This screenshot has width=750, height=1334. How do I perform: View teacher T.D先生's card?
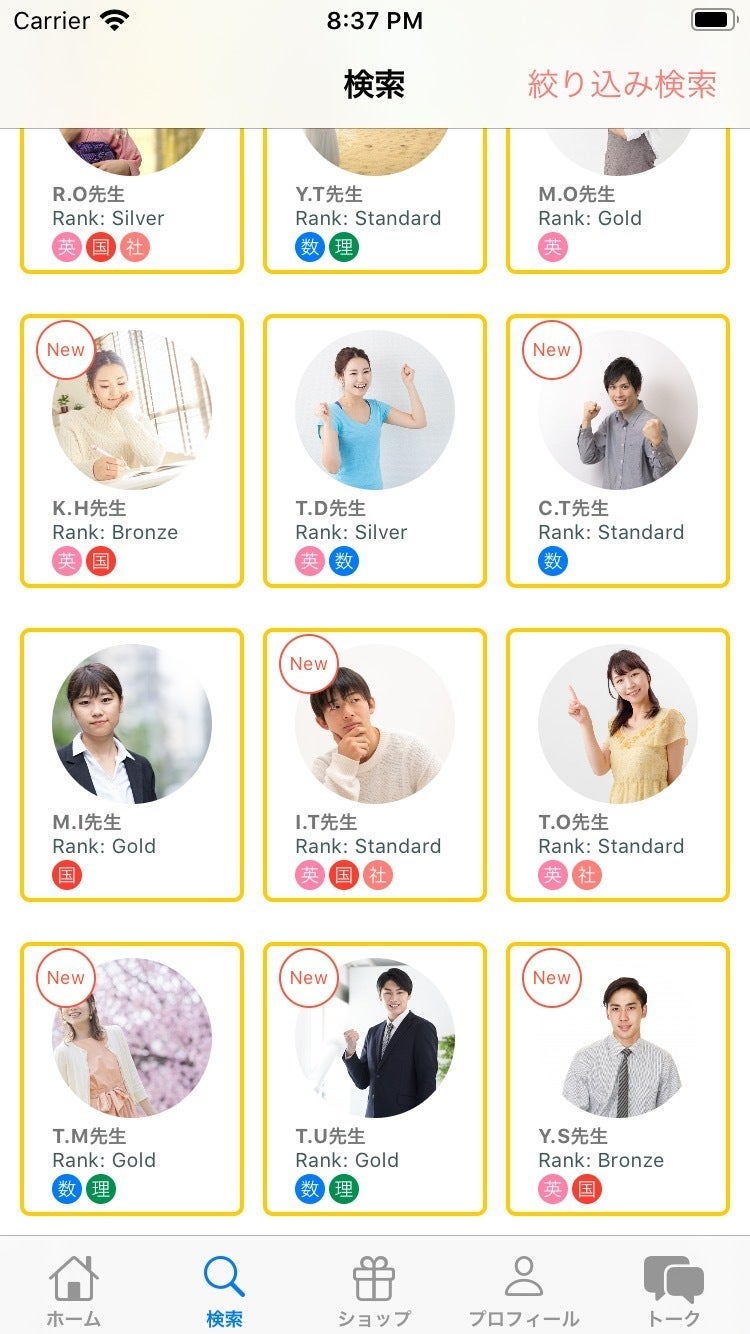pos(375,450)
